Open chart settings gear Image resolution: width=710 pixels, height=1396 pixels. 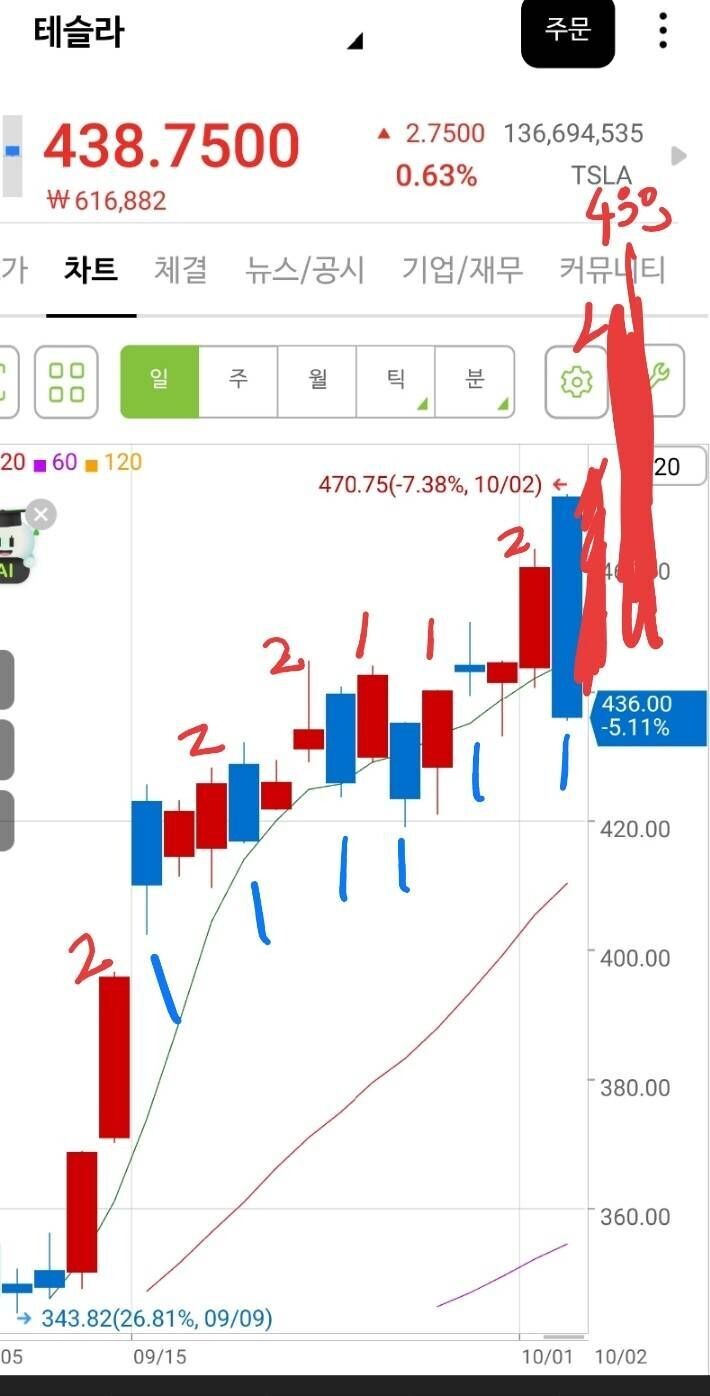tap(576, 381)
